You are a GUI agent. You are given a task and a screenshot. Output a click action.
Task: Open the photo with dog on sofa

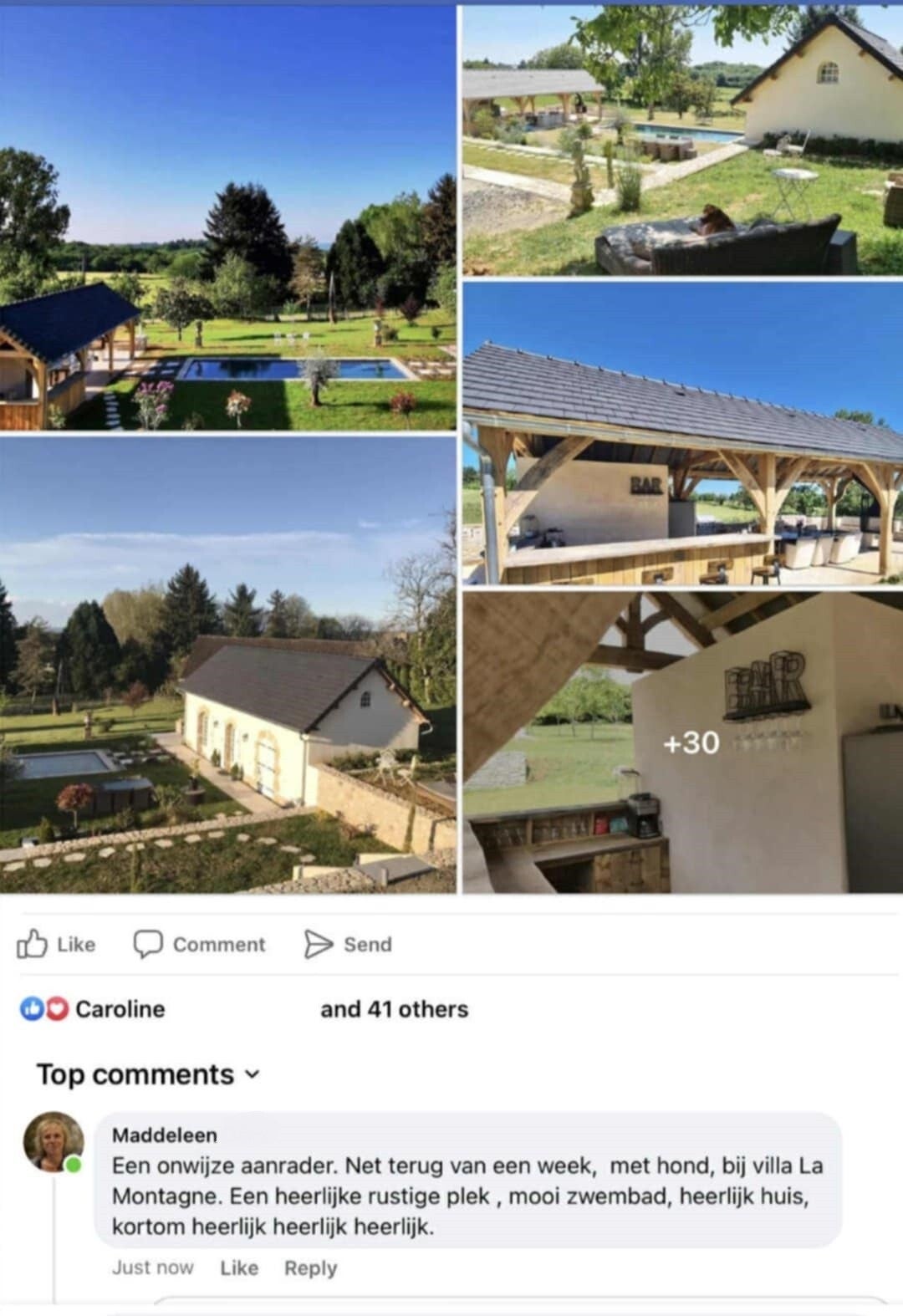tap(682, 140)
